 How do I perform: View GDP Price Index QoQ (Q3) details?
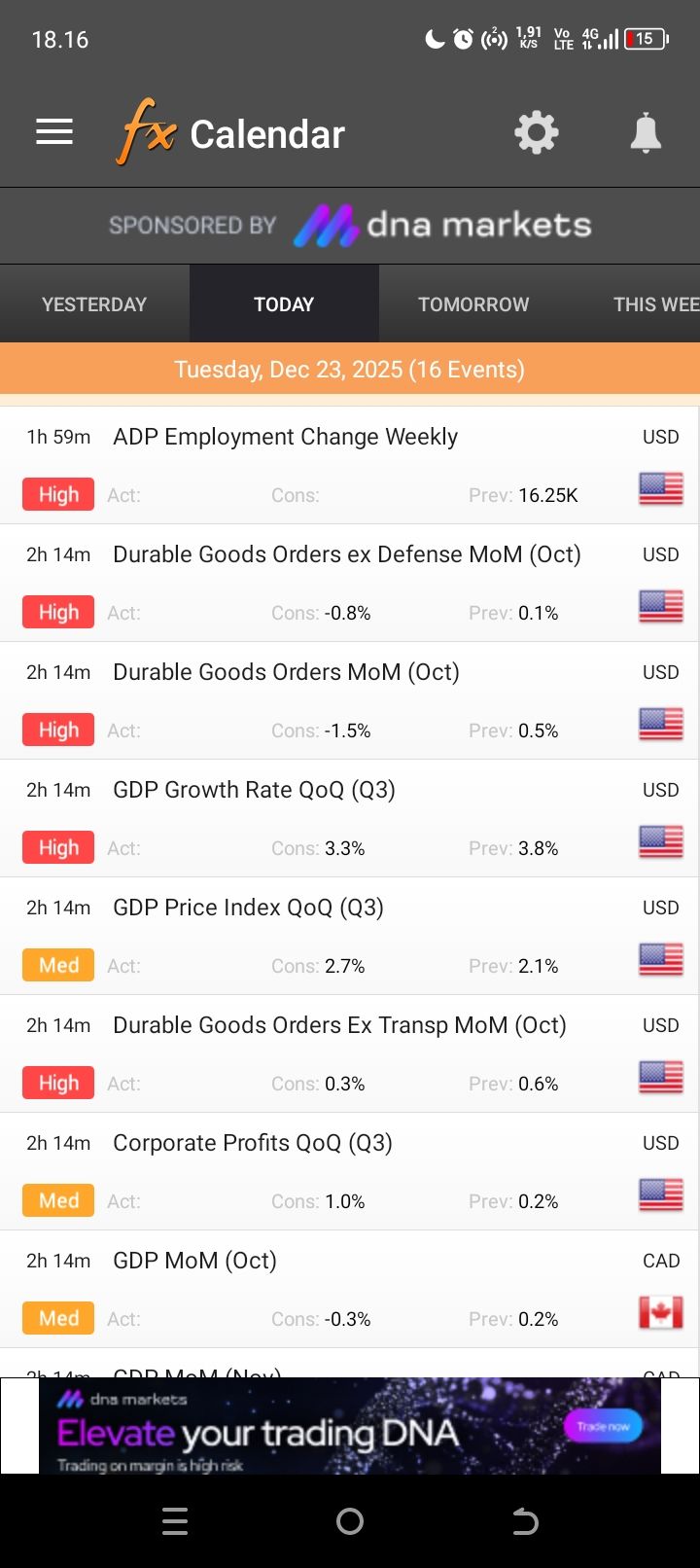(x=248, y=908)
